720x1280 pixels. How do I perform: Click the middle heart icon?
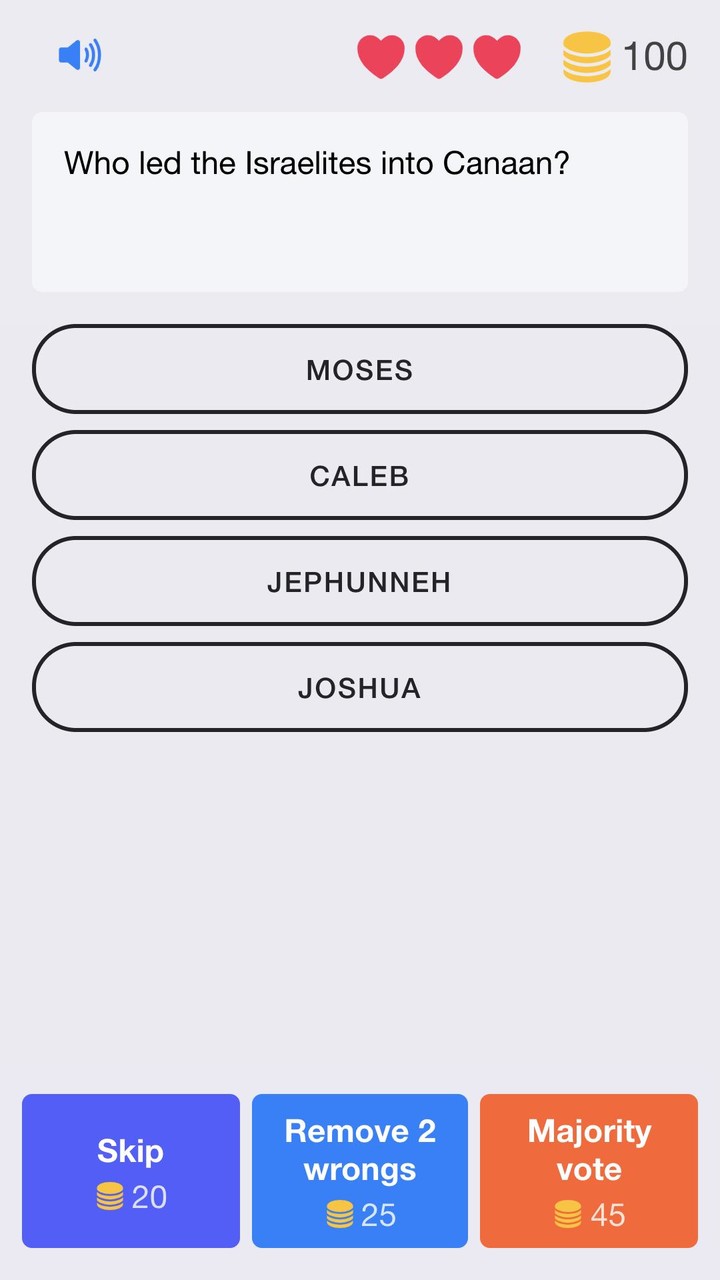(x=439, y=55)
